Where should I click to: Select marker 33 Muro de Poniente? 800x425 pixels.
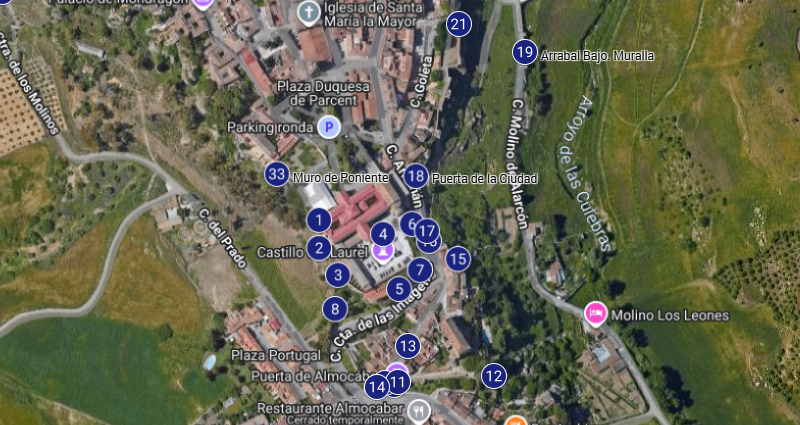pos(277,174)
